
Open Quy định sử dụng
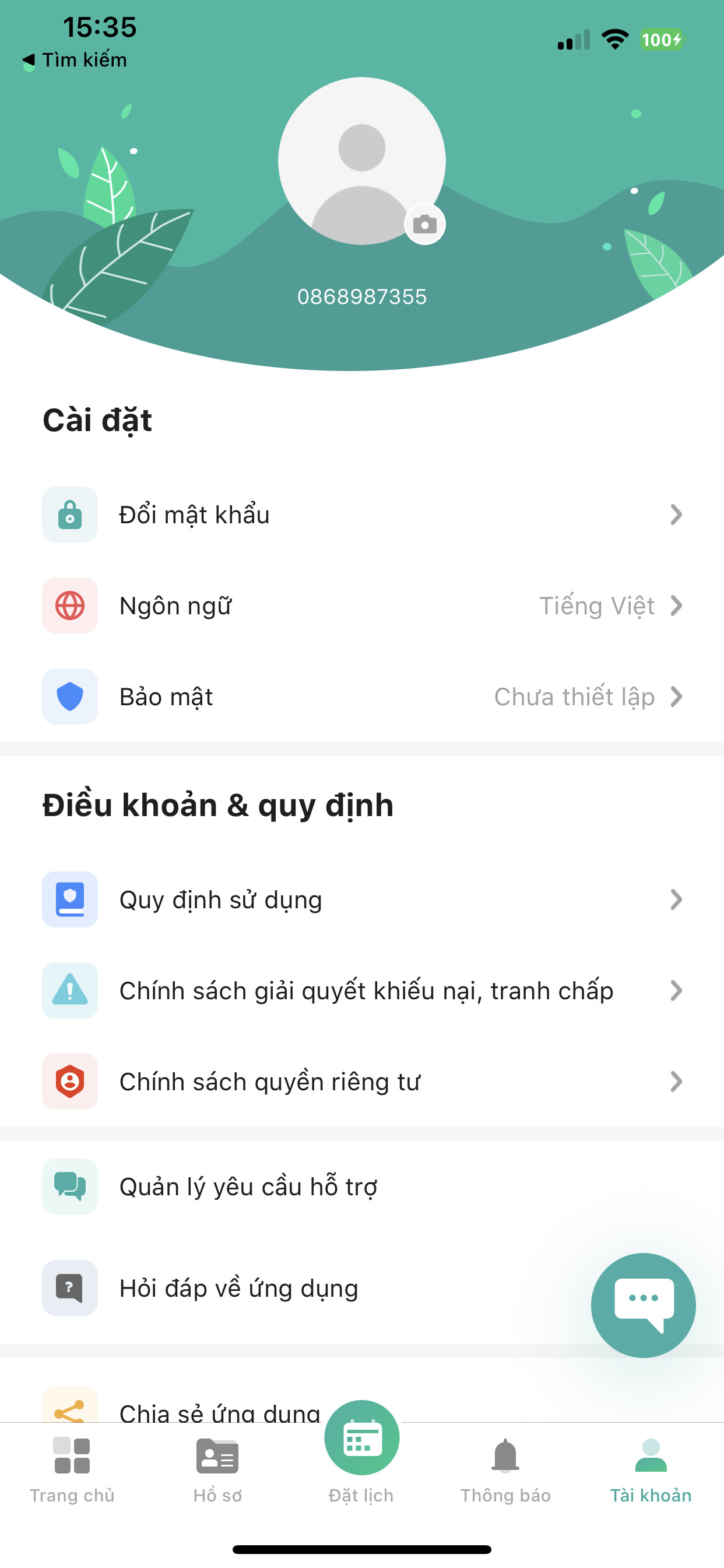[x=361, y=900]
